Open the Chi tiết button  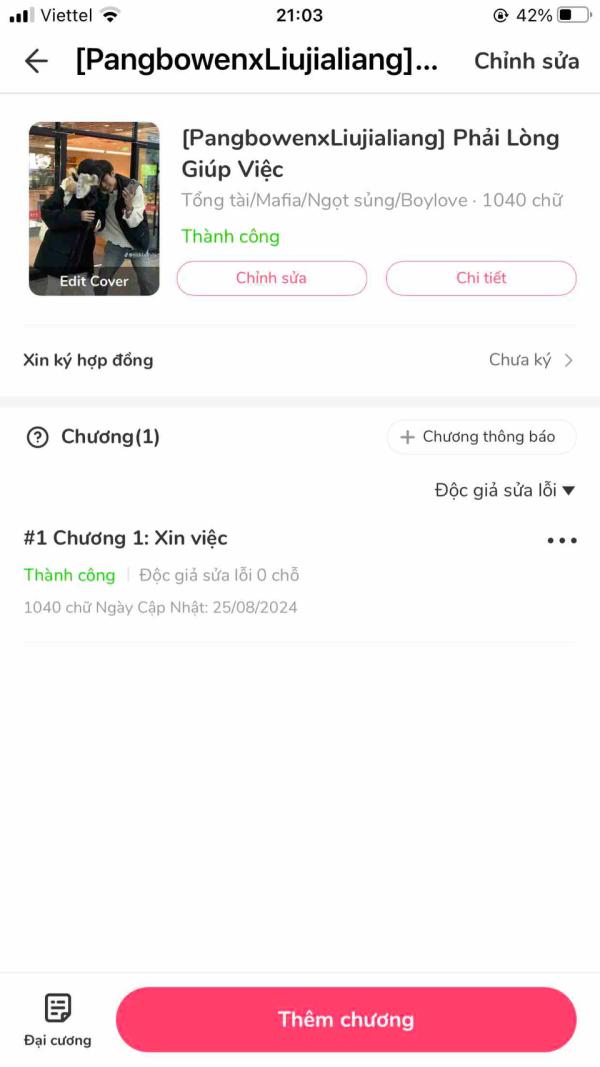coord(481,278)
